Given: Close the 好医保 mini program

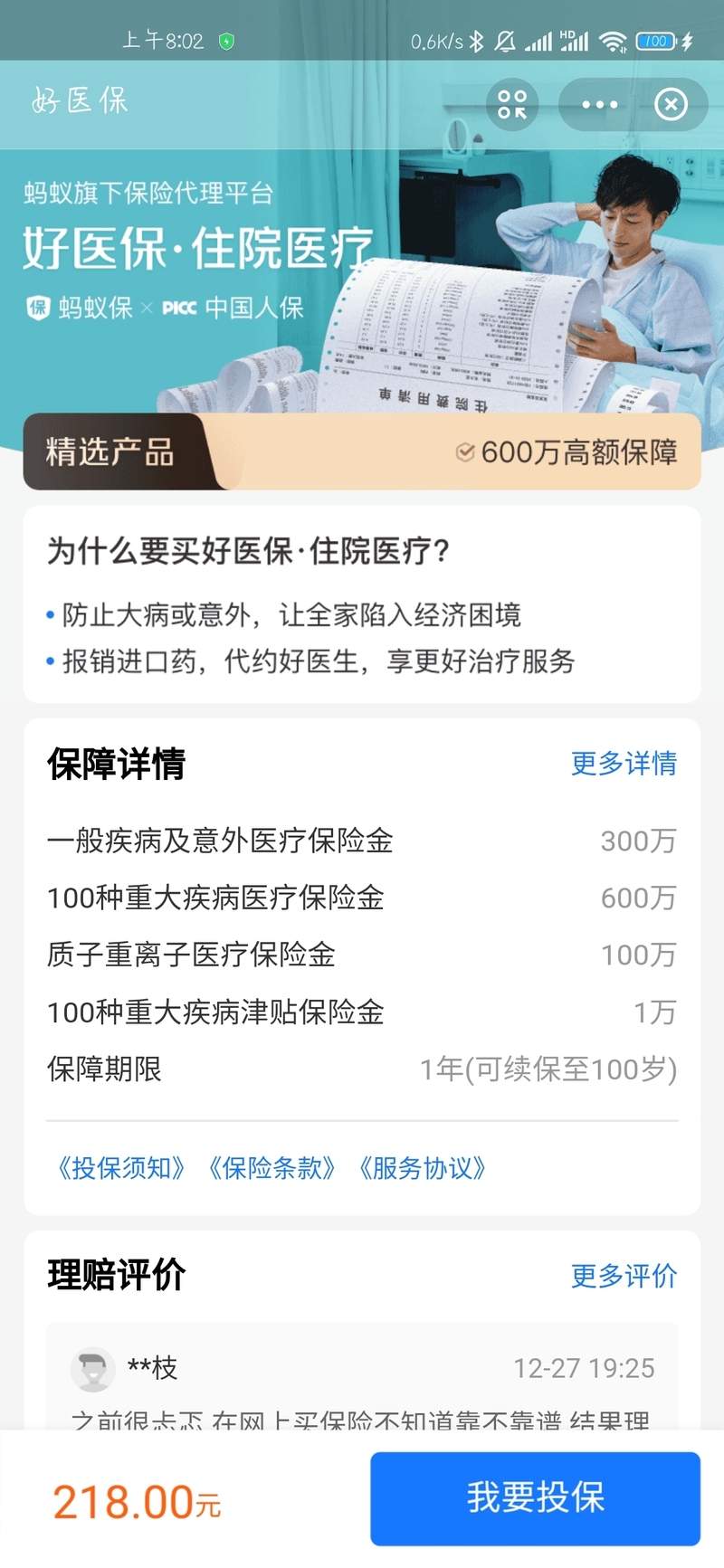Looking at the screenshot, I should (671, 105).
